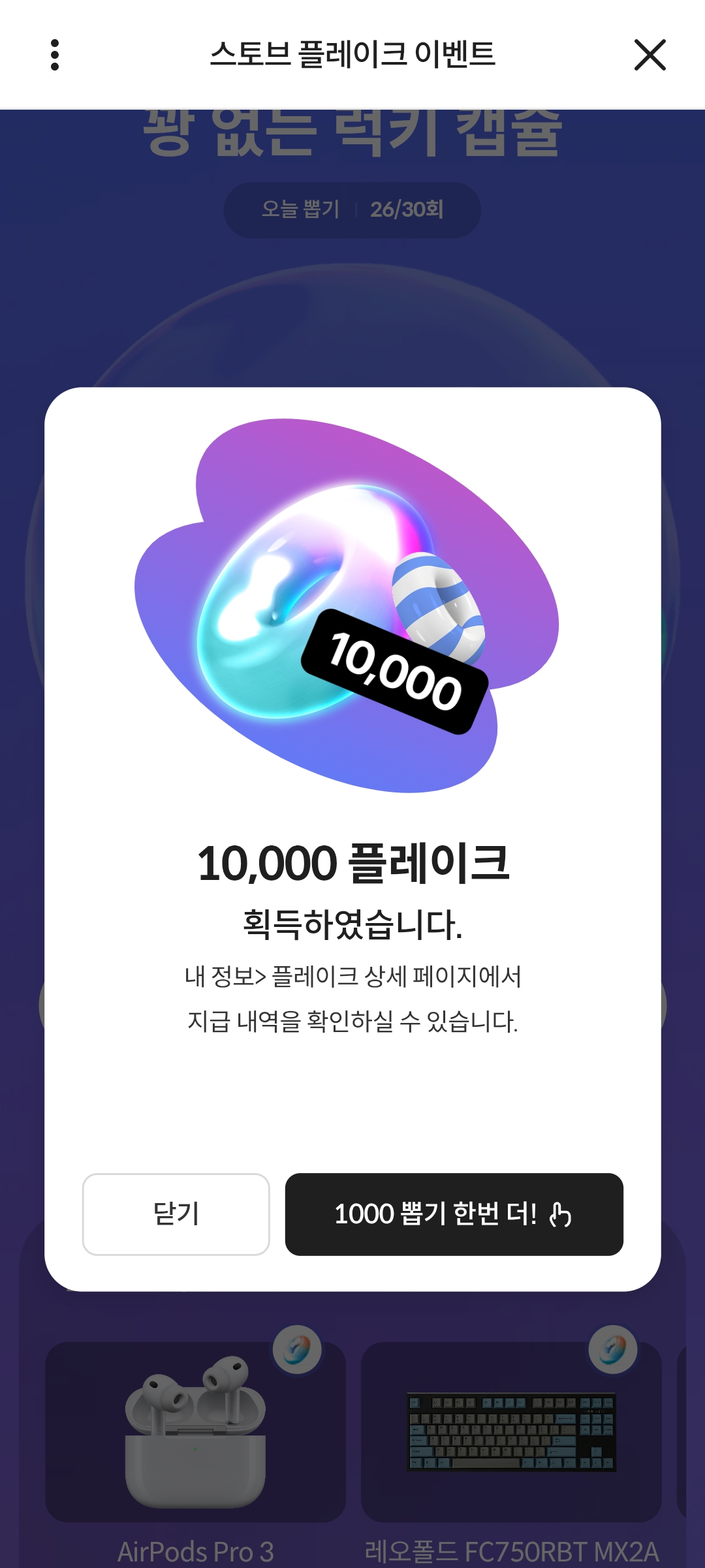Draw again with 1000 뽑기 한번 더!
This screenshot has width=705, height=1568.
click(x=454, y=1214)
